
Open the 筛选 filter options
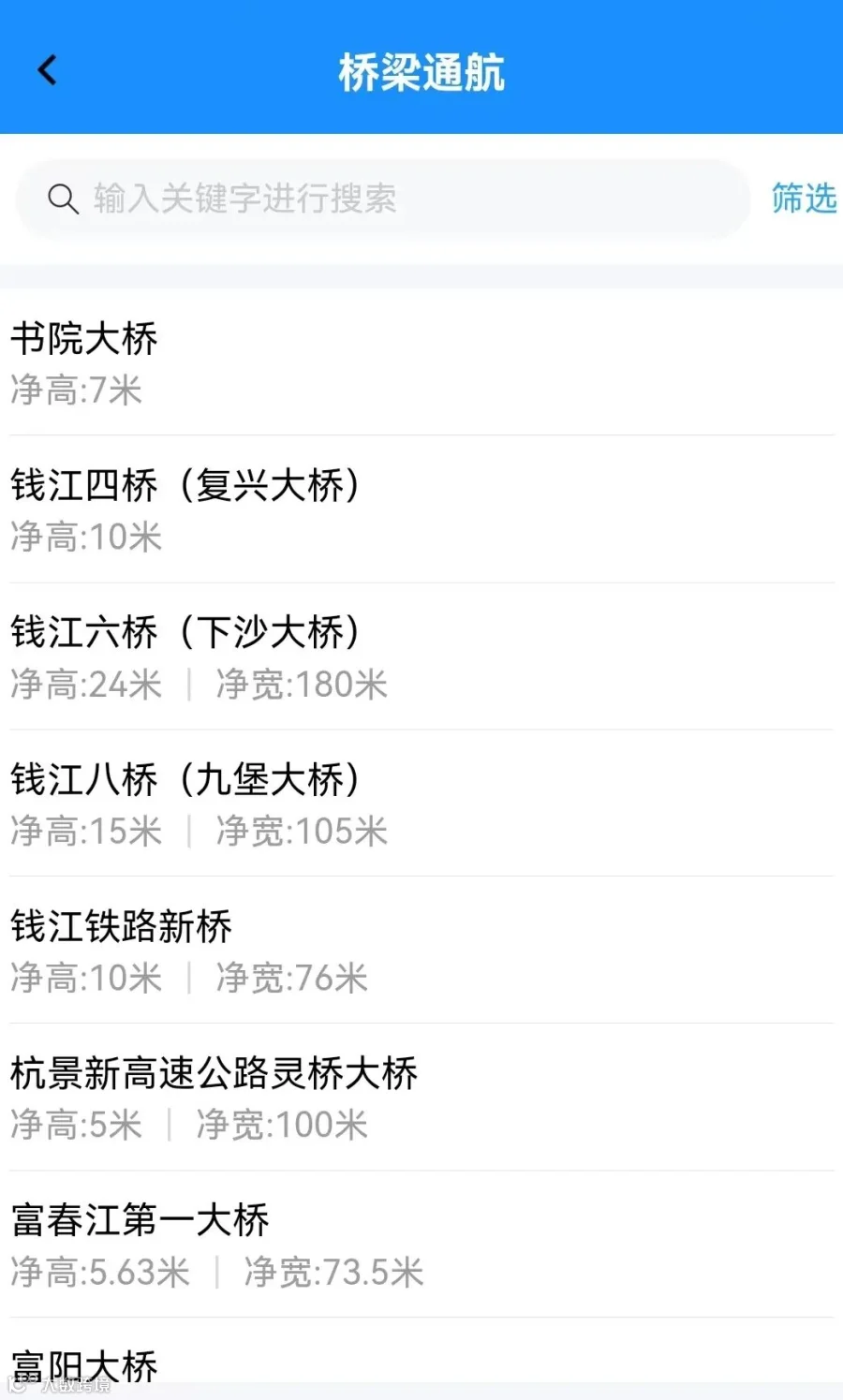803,199
